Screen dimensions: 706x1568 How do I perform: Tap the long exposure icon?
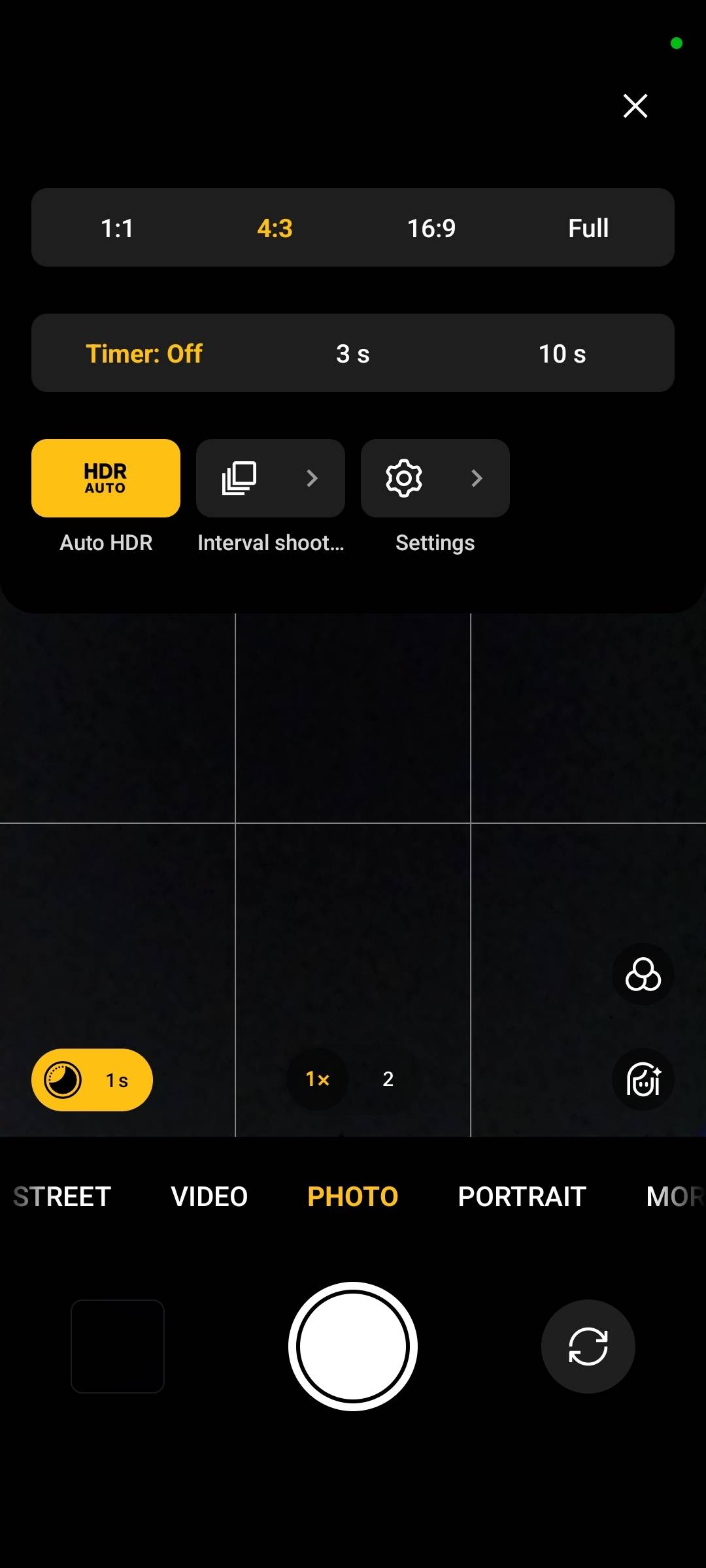(x=63, y=1079)
